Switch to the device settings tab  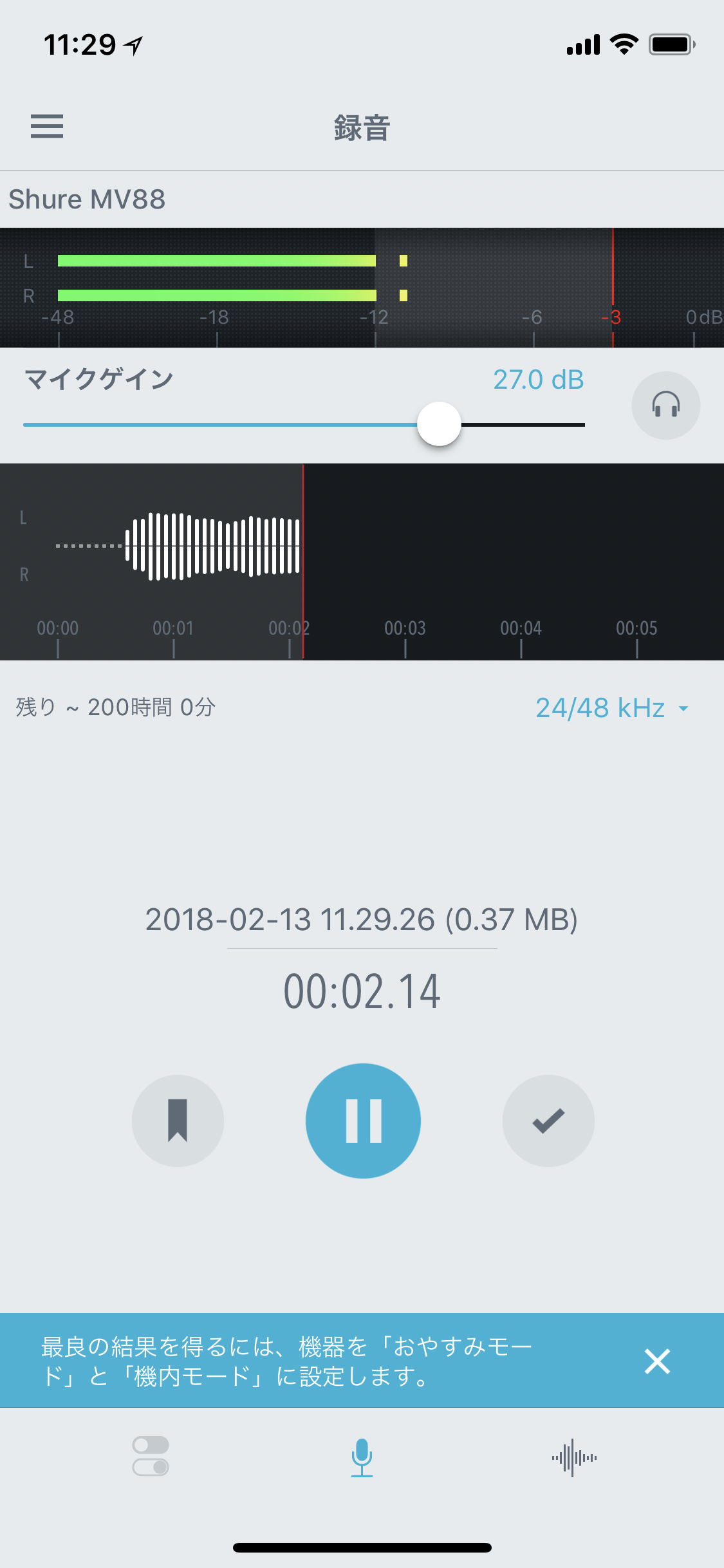click(151, 1456)
